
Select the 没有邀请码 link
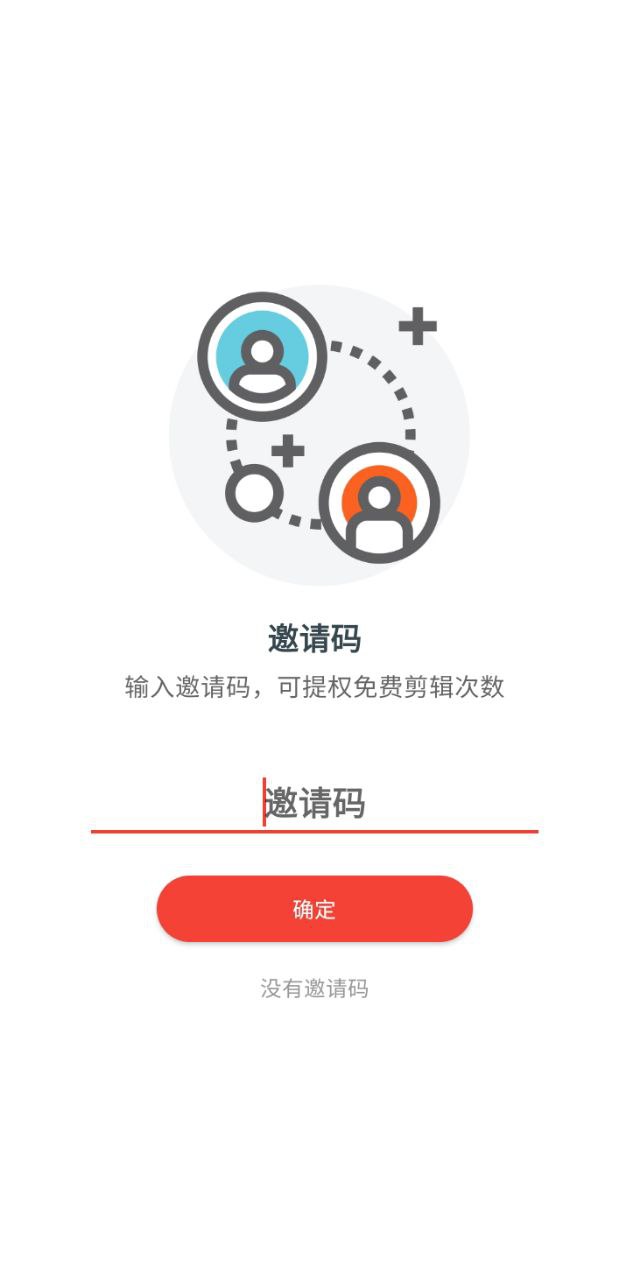(x=314, y=989)
